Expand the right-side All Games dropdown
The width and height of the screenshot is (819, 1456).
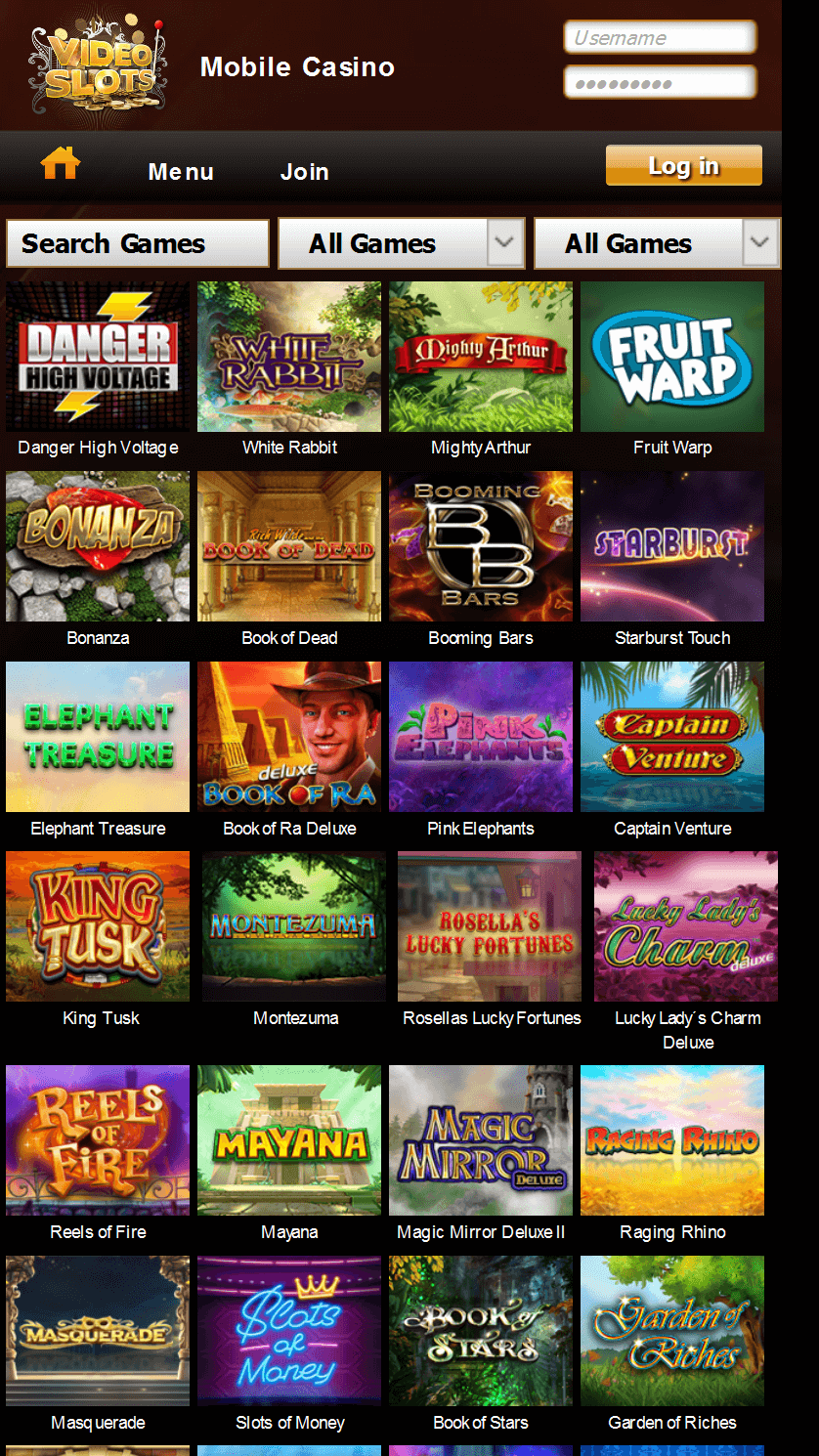(x=657, y=243)
